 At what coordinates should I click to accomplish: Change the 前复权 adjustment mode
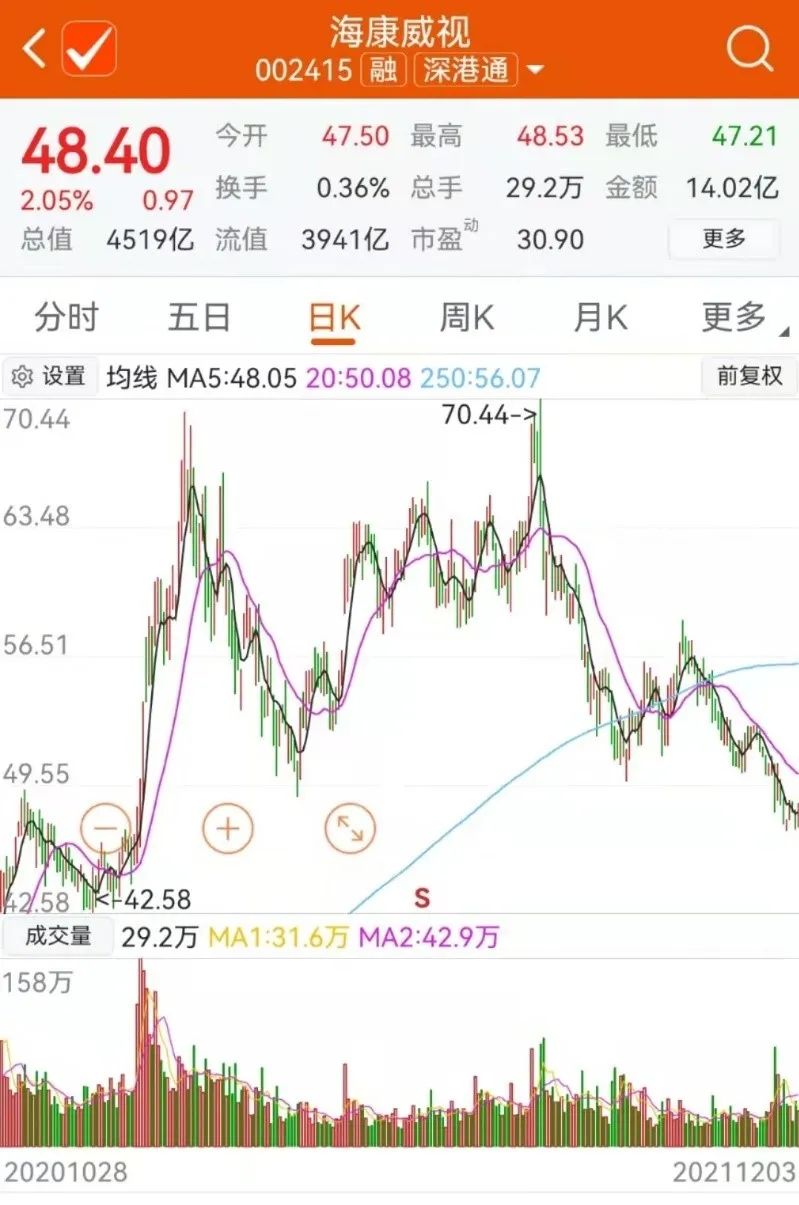749,376
